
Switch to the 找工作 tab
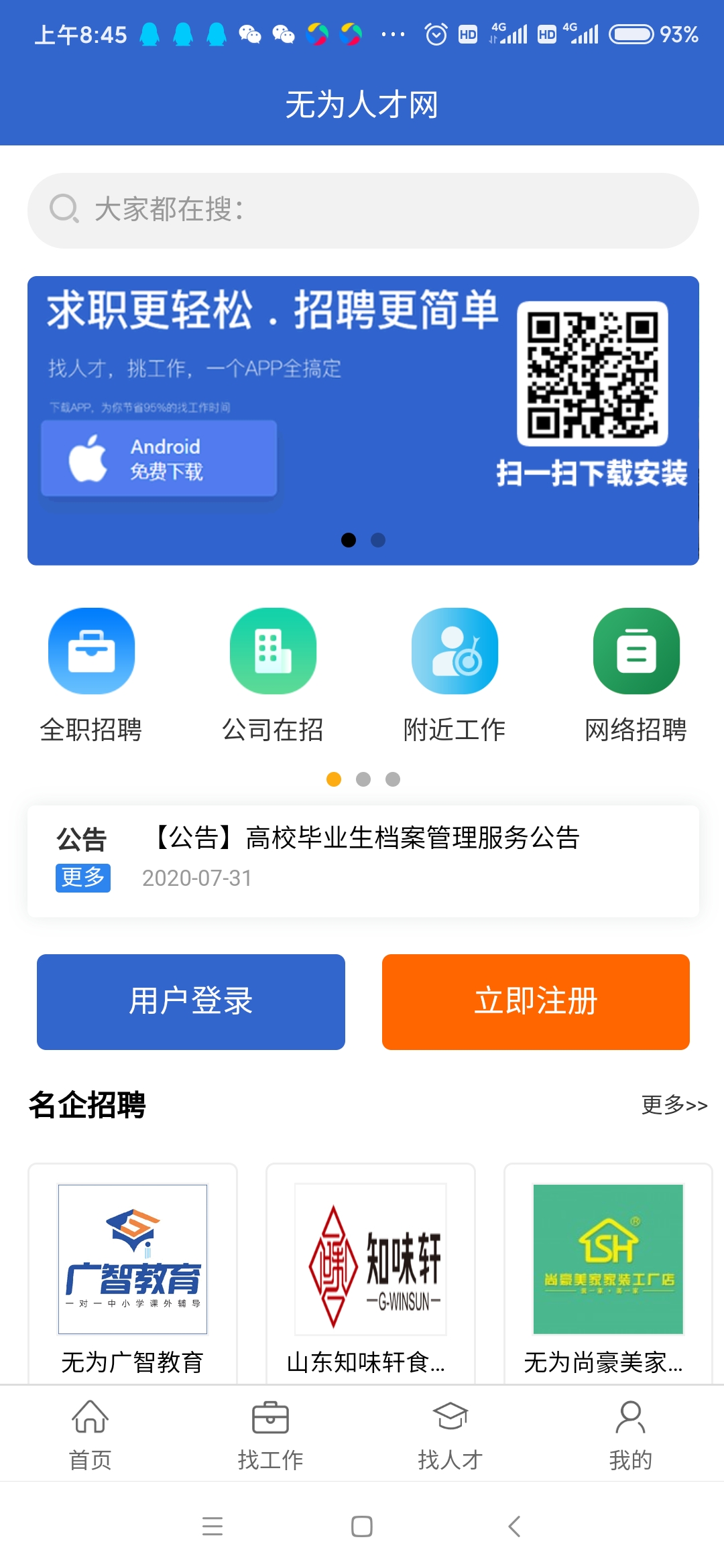270,1434
